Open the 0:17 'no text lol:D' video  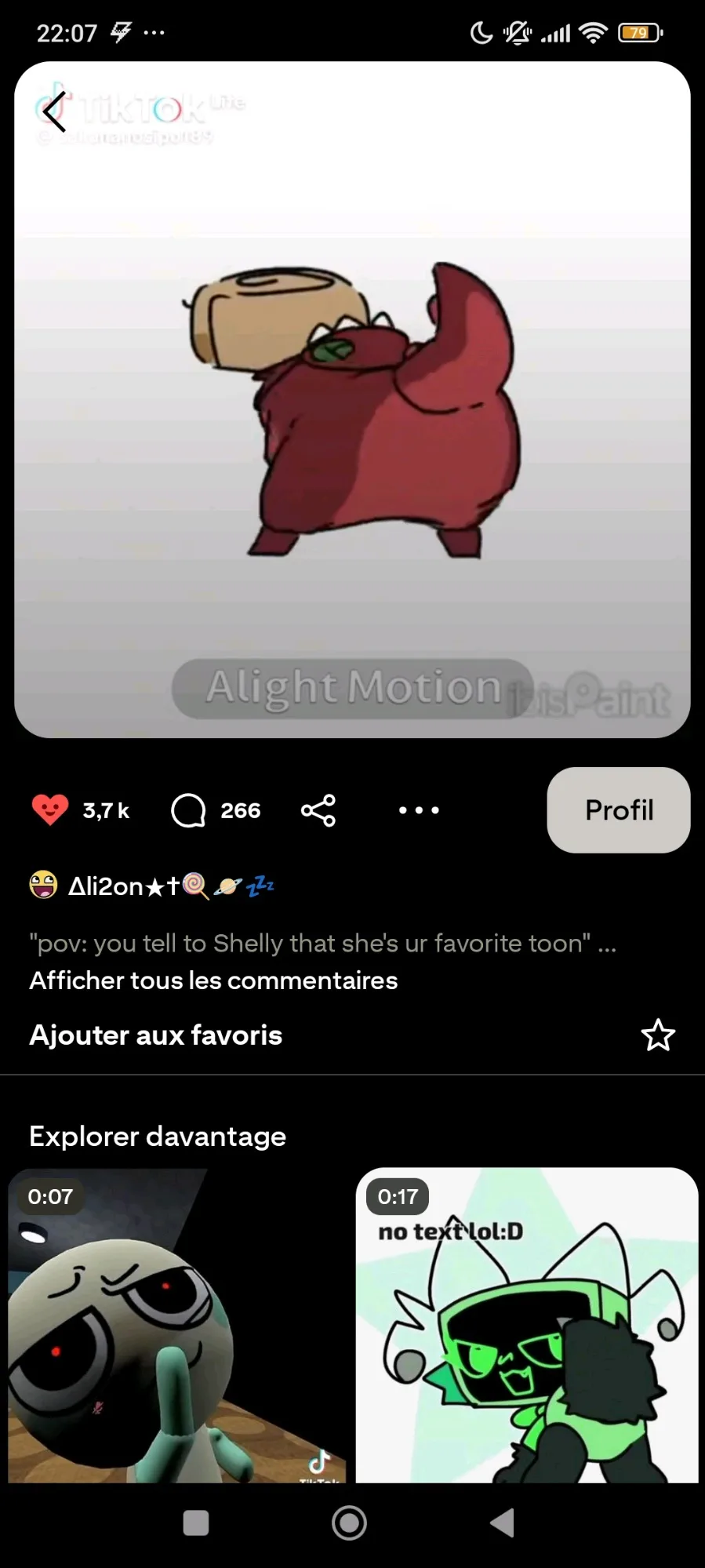(x=527, y=1326)
